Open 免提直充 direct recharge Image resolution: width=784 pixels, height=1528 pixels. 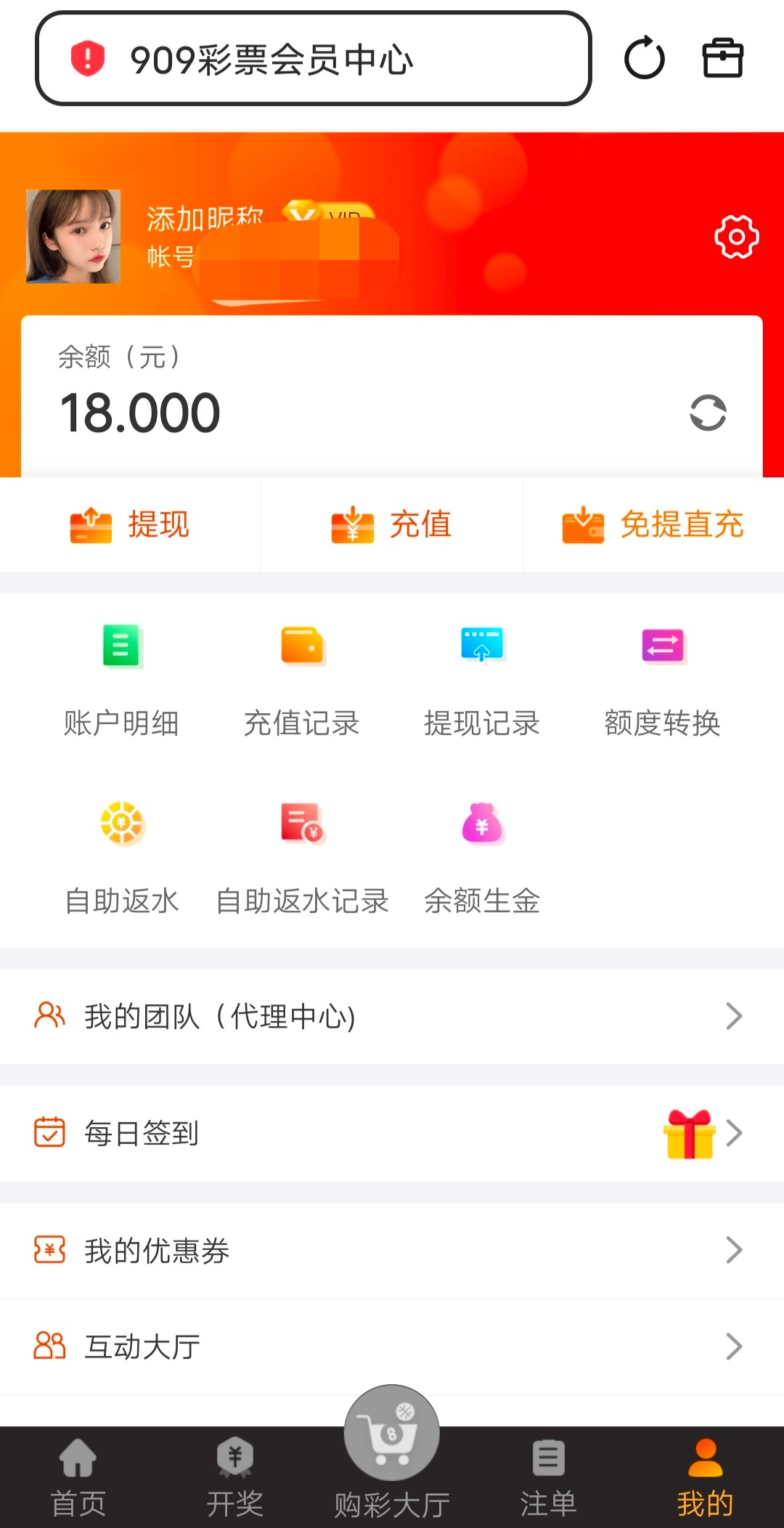click(x=653, y=524)
